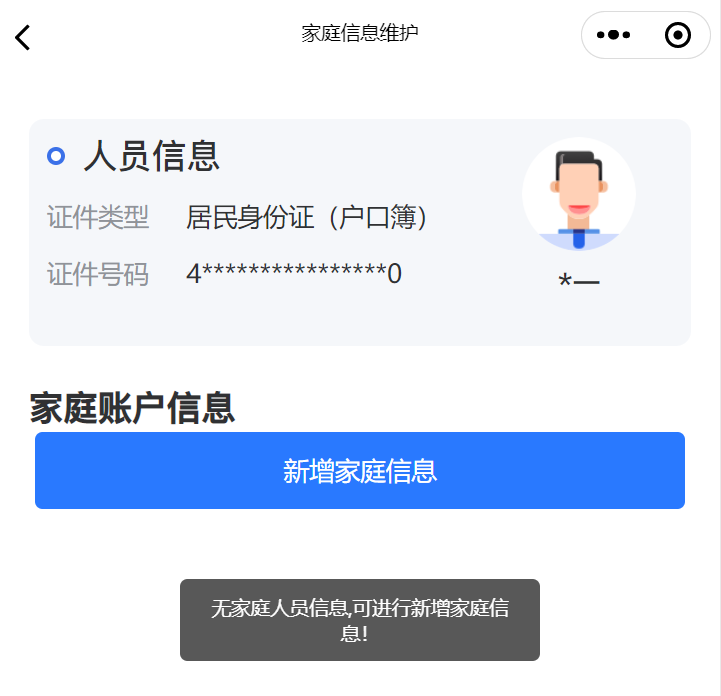Open the mini program more options menu
The height and width of the screenshot is (696, 721).
[613, 35]
